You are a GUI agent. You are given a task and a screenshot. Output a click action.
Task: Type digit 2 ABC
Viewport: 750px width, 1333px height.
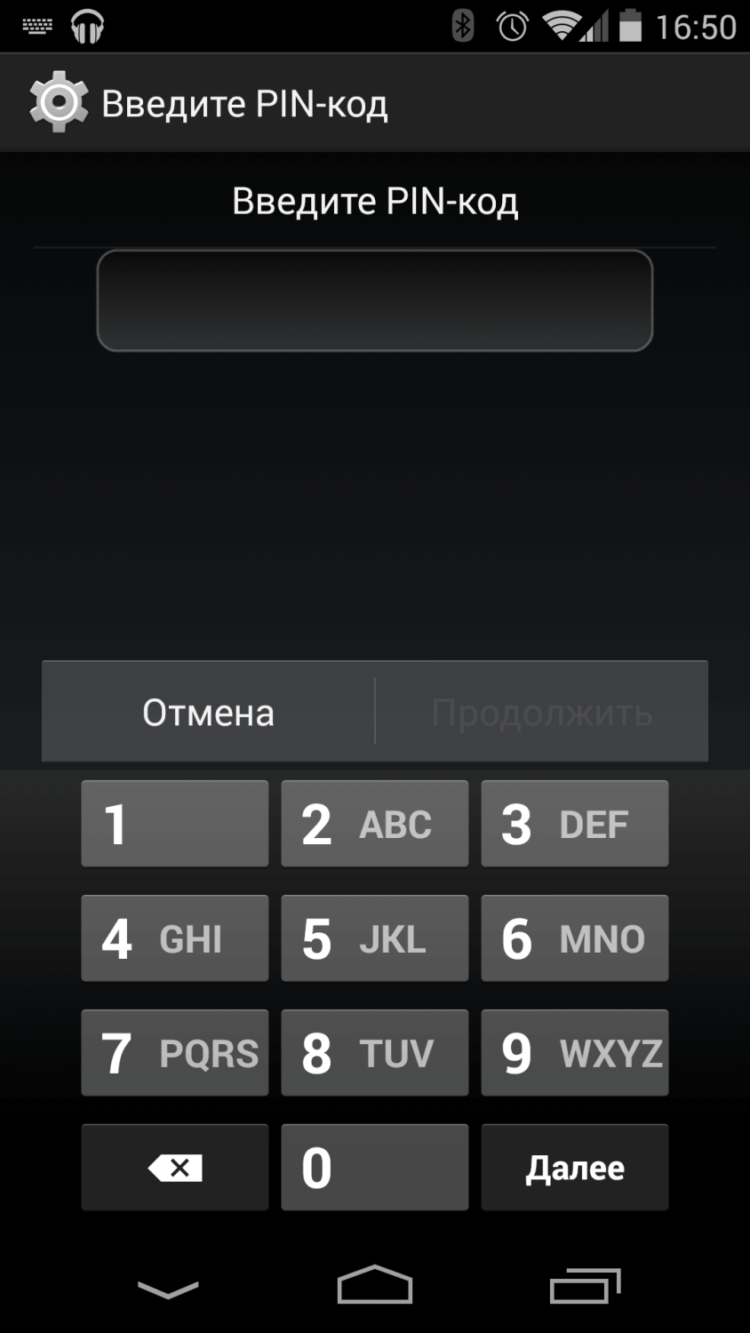tap(374, 824)
